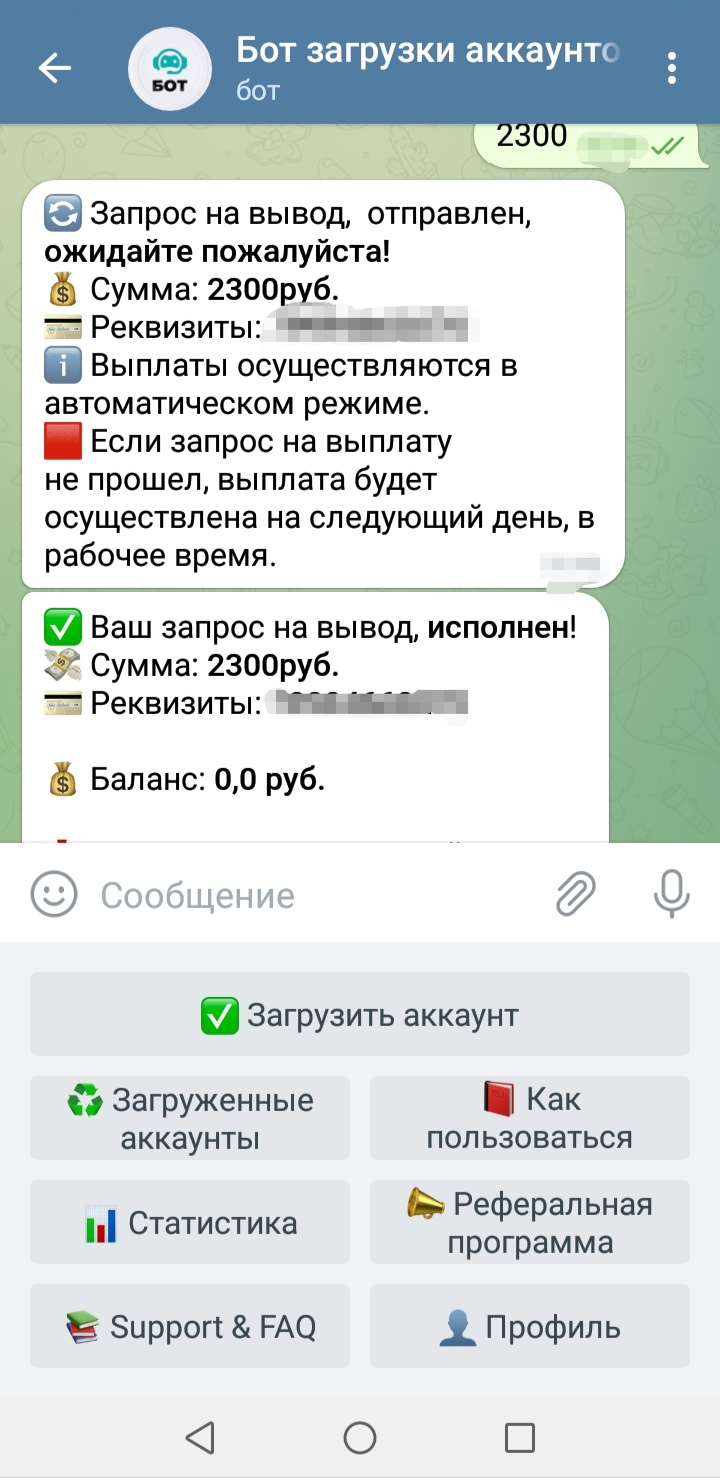Attach a file with the paperclip
720x1478 pixels.
576,894
